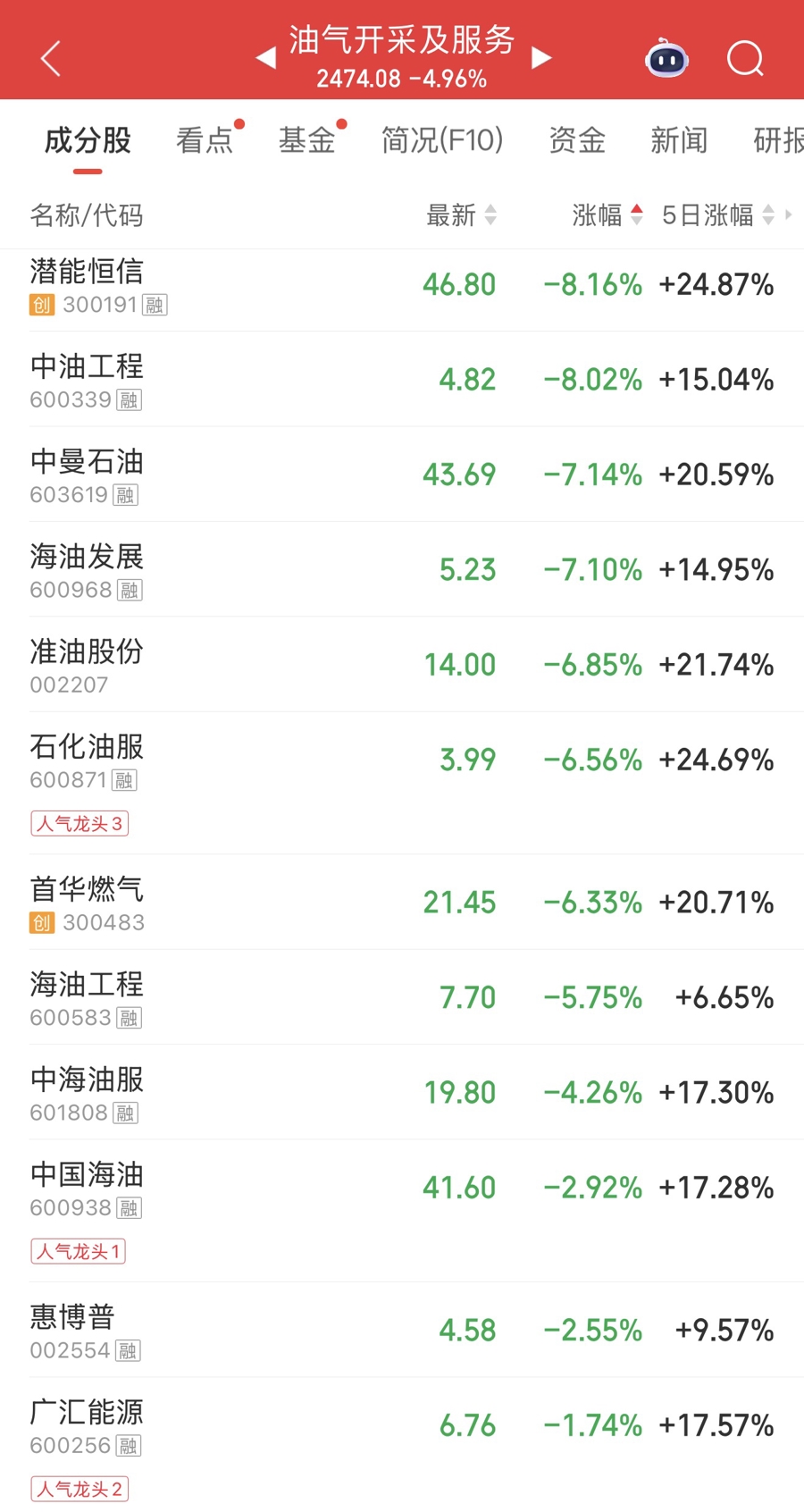
Task: Open the robot assistant icon
Action: (x=666, y=59)
